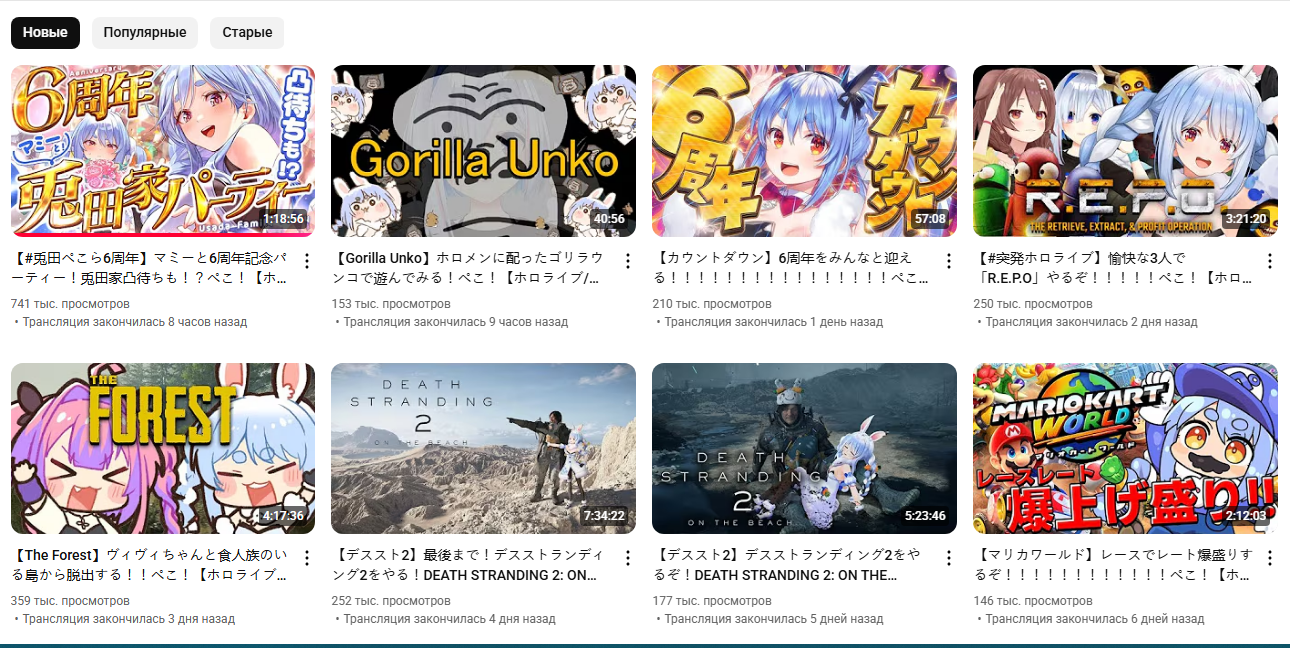Open the options menu for the 兎田ぺこら6周年 video
Screen dimensions: 1290x648
click(x=307, y=261)
